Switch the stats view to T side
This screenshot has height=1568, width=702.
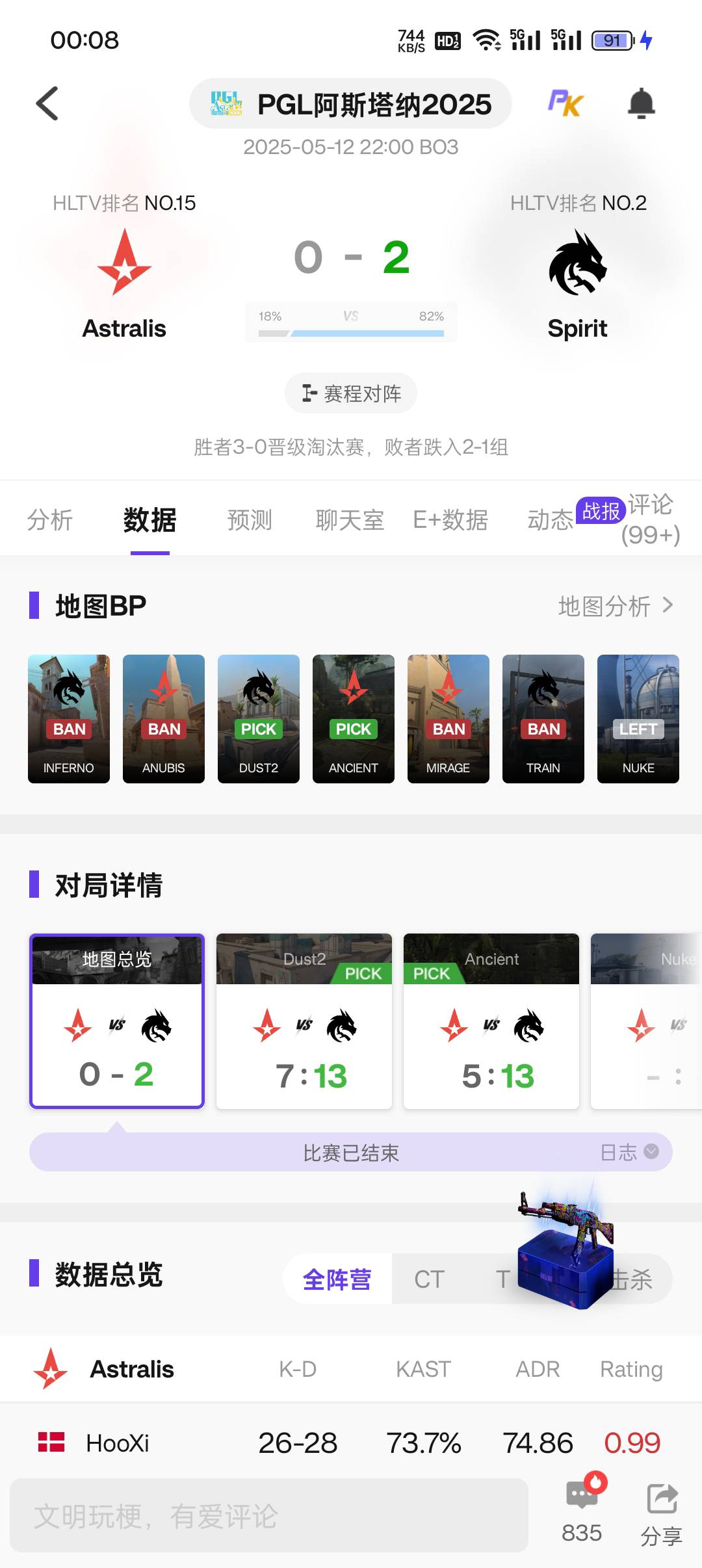(x=504, y=1279)
